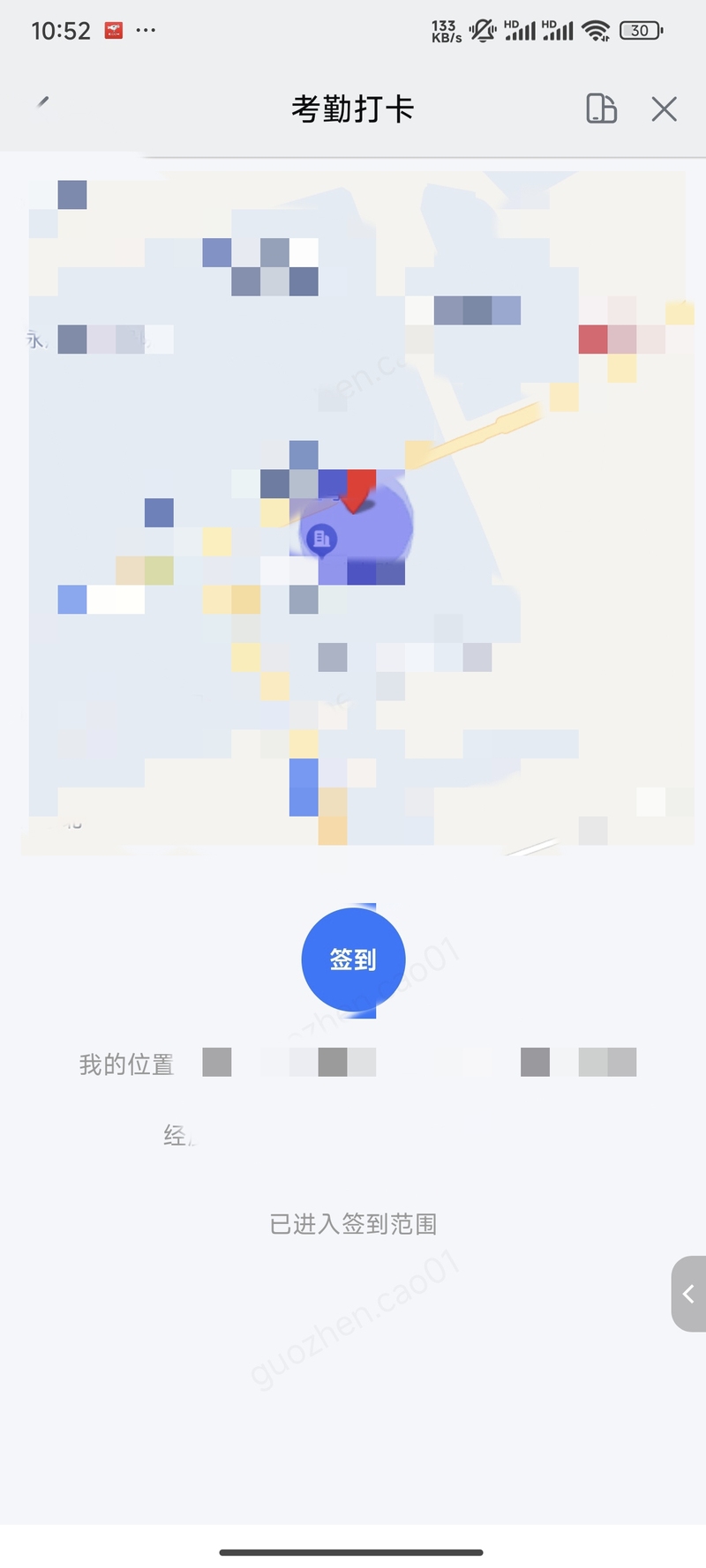Tap the pencil edit icon in header
This screenshot has width=706, height=1568.
point(42,103)
